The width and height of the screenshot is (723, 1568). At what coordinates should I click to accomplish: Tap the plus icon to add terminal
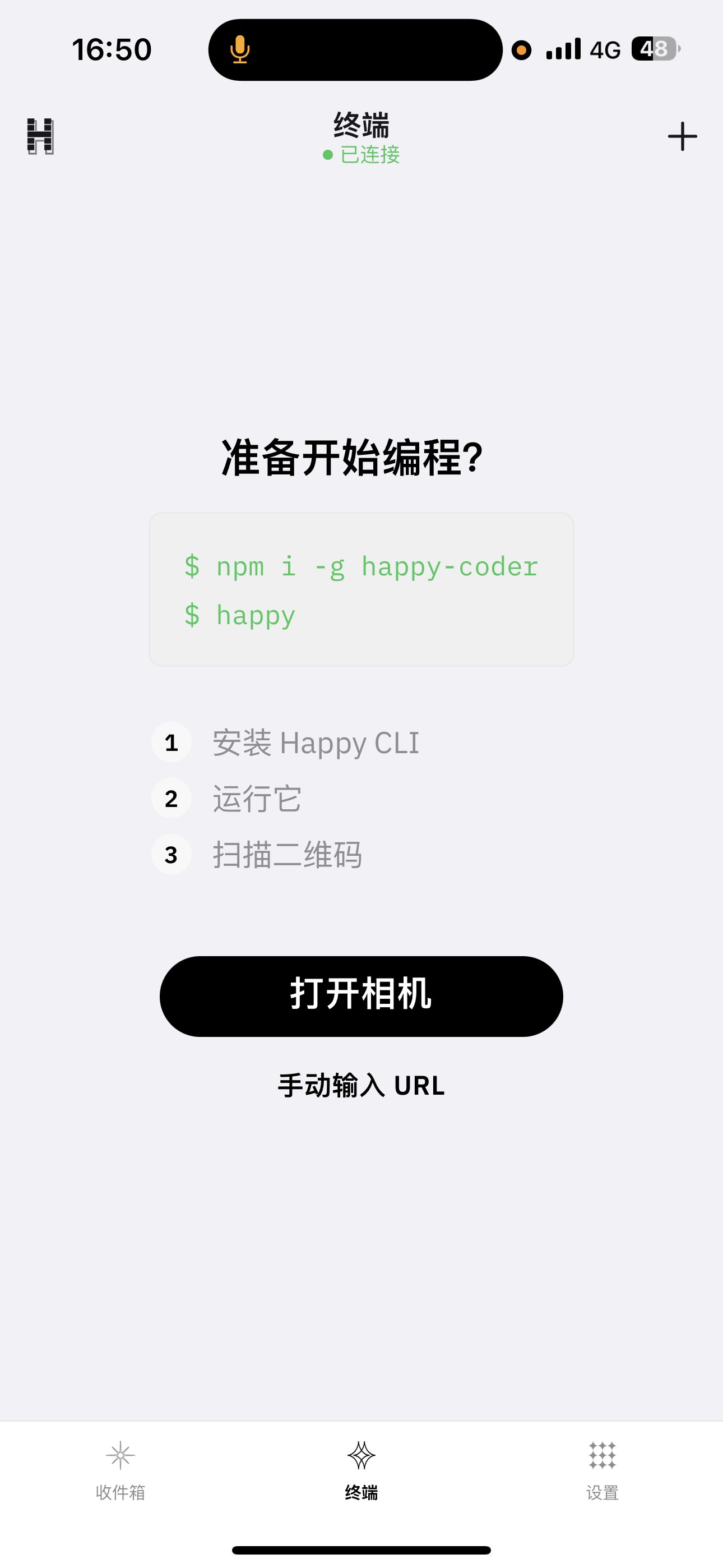point(682,136)
